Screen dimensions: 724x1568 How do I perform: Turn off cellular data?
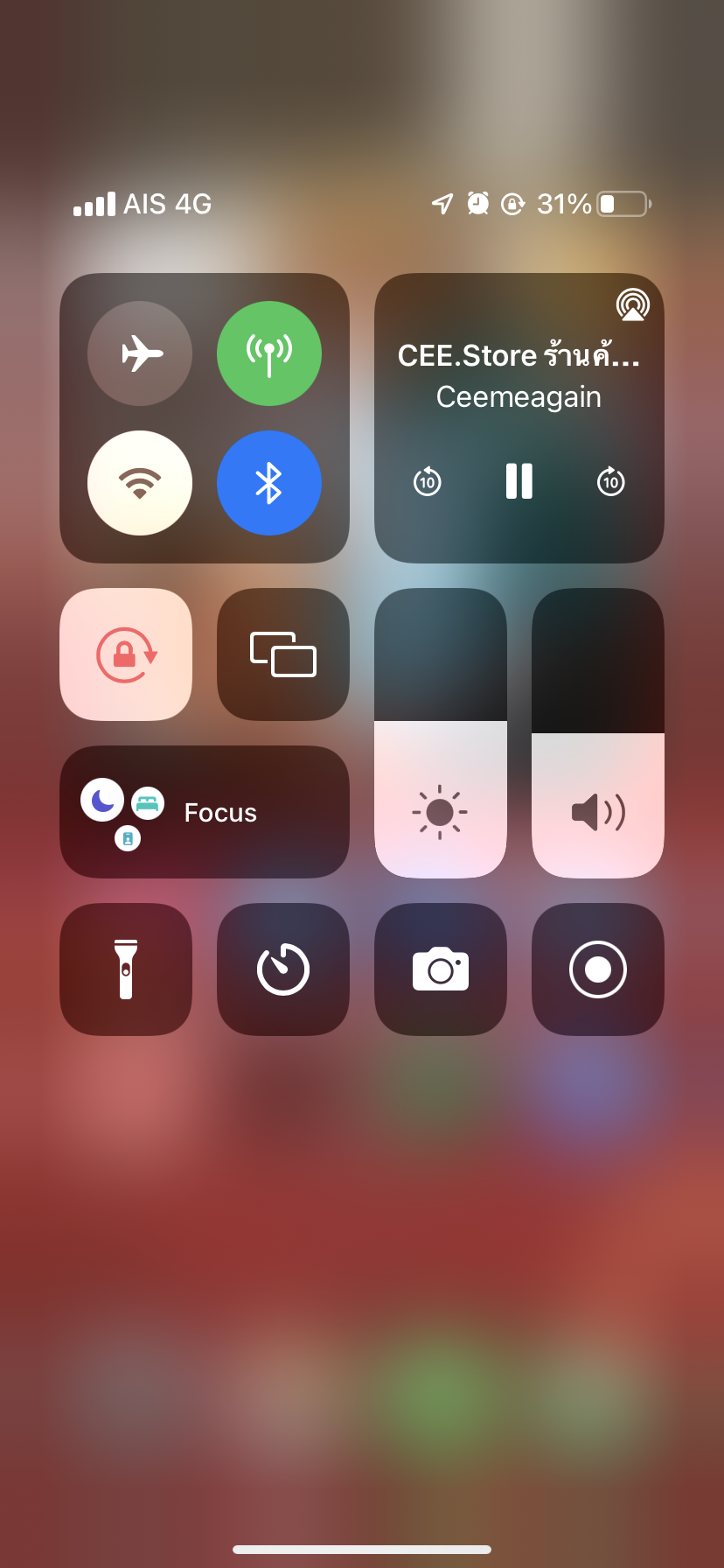coord(269,353)
